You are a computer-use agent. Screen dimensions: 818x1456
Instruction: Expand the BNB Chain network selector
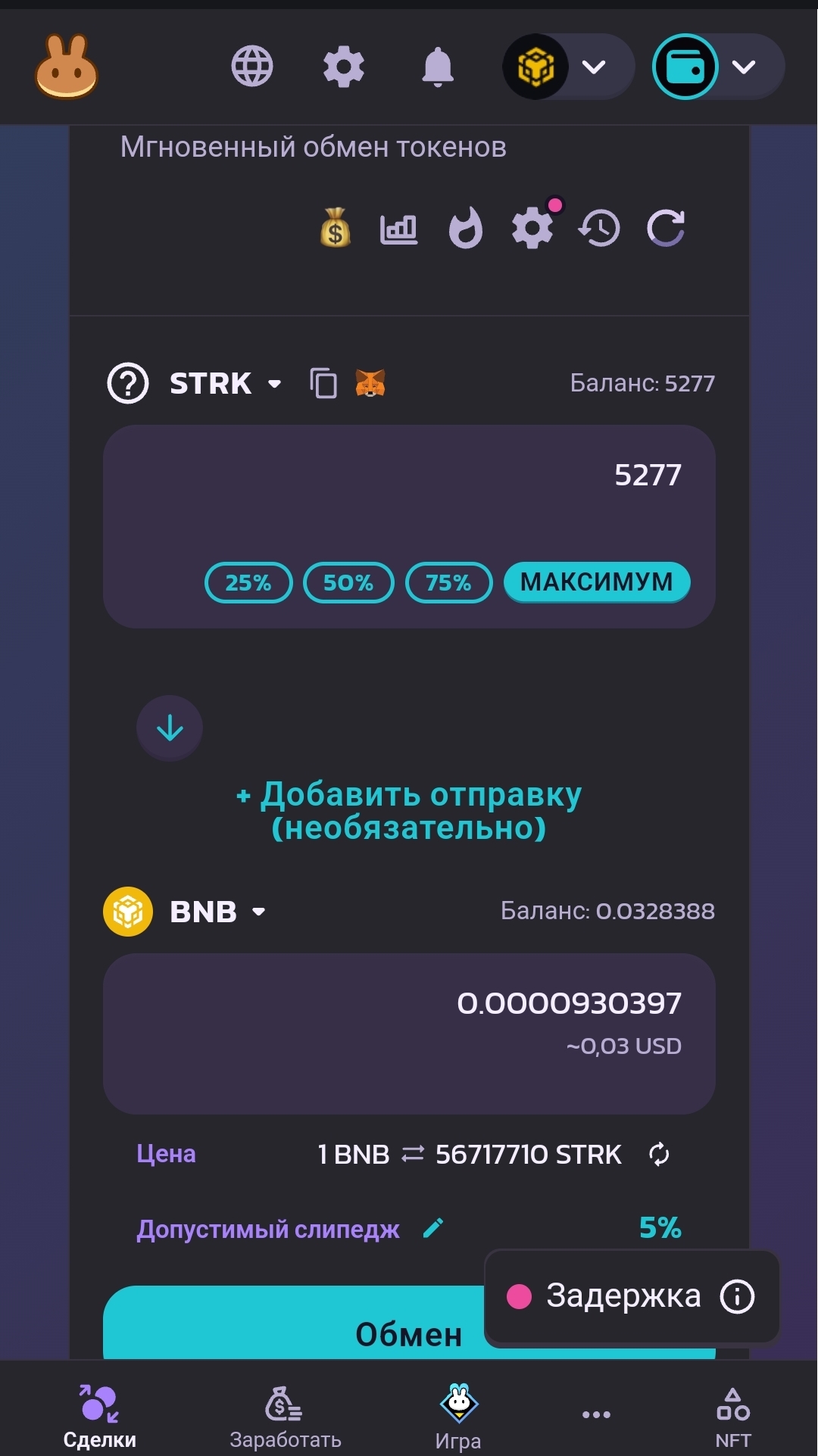pyautogui.click(x=567, y=67)
